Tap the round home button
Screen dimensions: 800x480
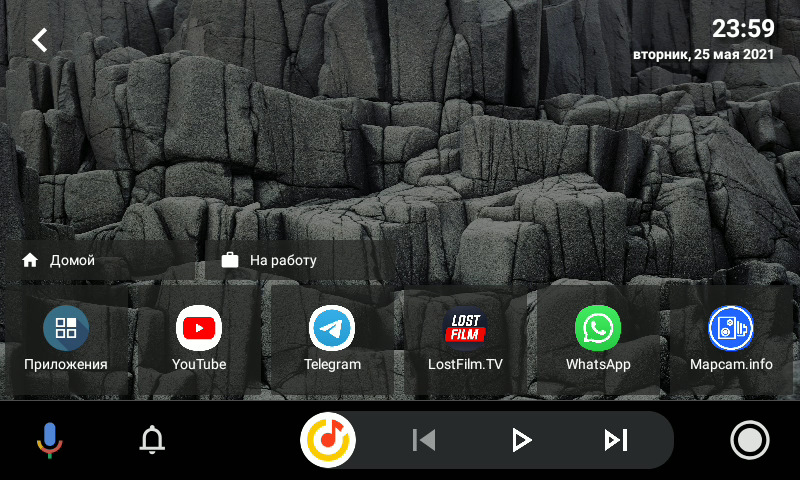[x=750, y=440]
